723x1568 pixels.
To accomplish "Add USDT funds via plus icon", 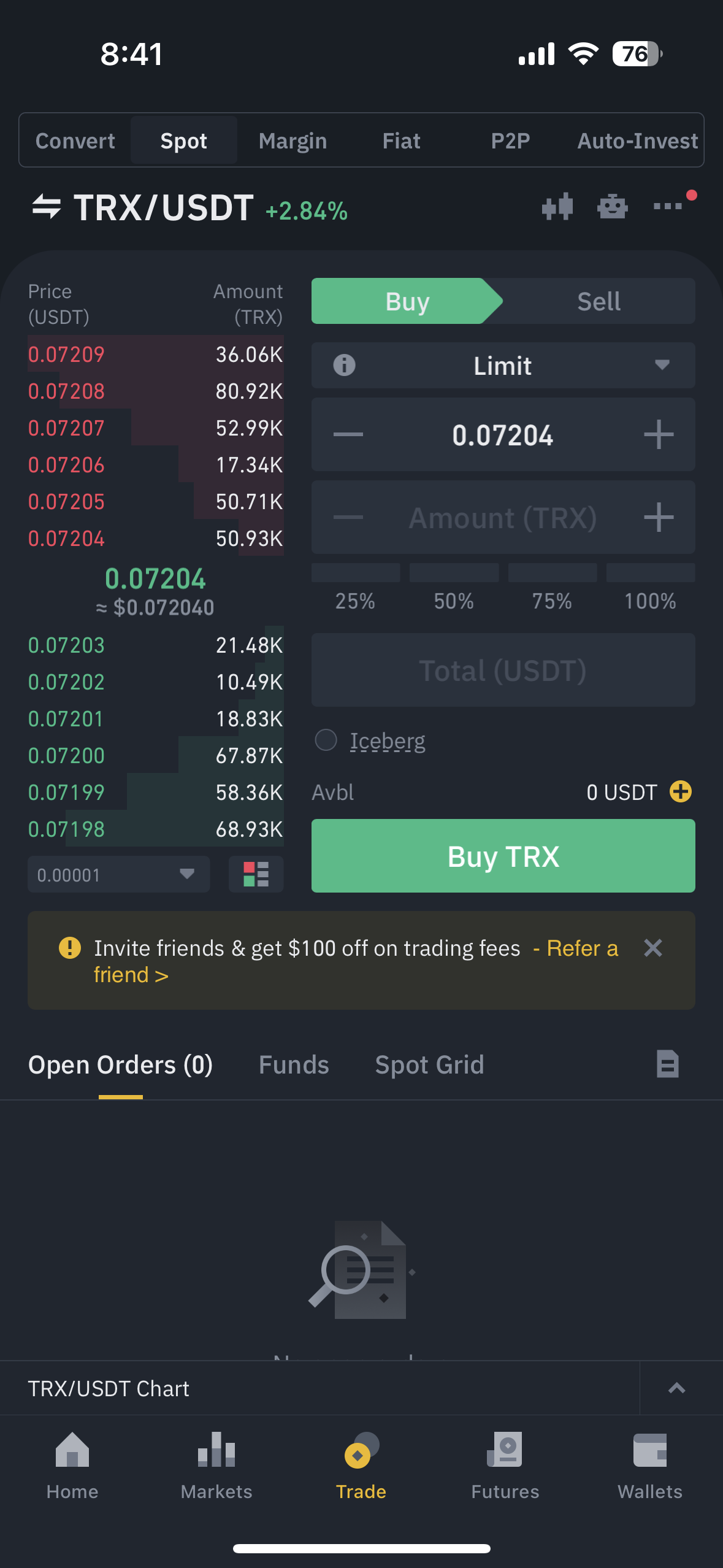I will (x=681, y=792).
